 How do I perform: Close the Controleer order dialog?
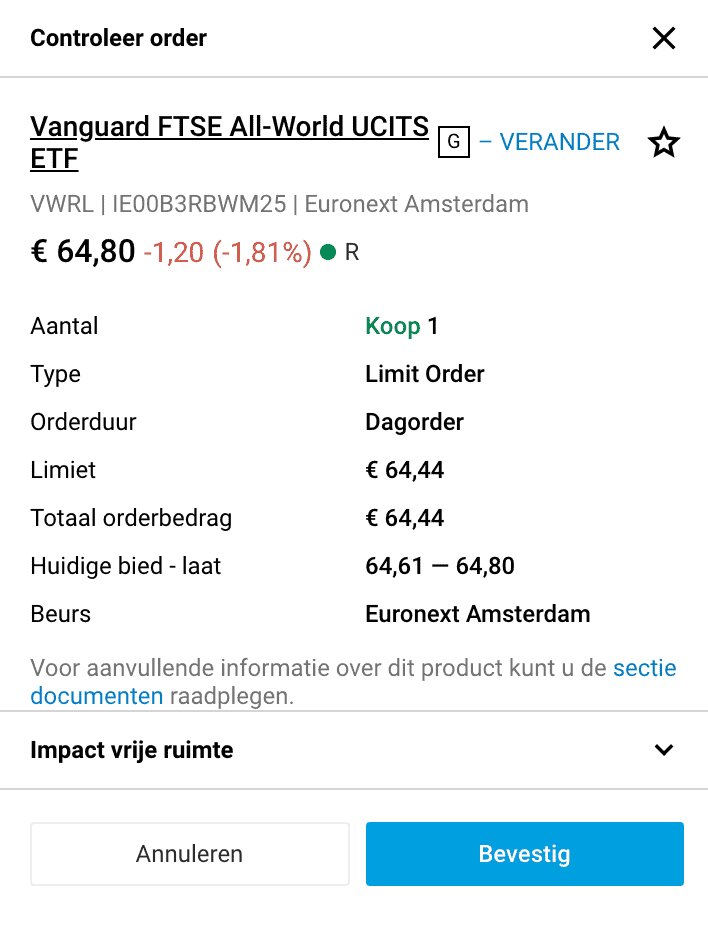click(664, 39)
